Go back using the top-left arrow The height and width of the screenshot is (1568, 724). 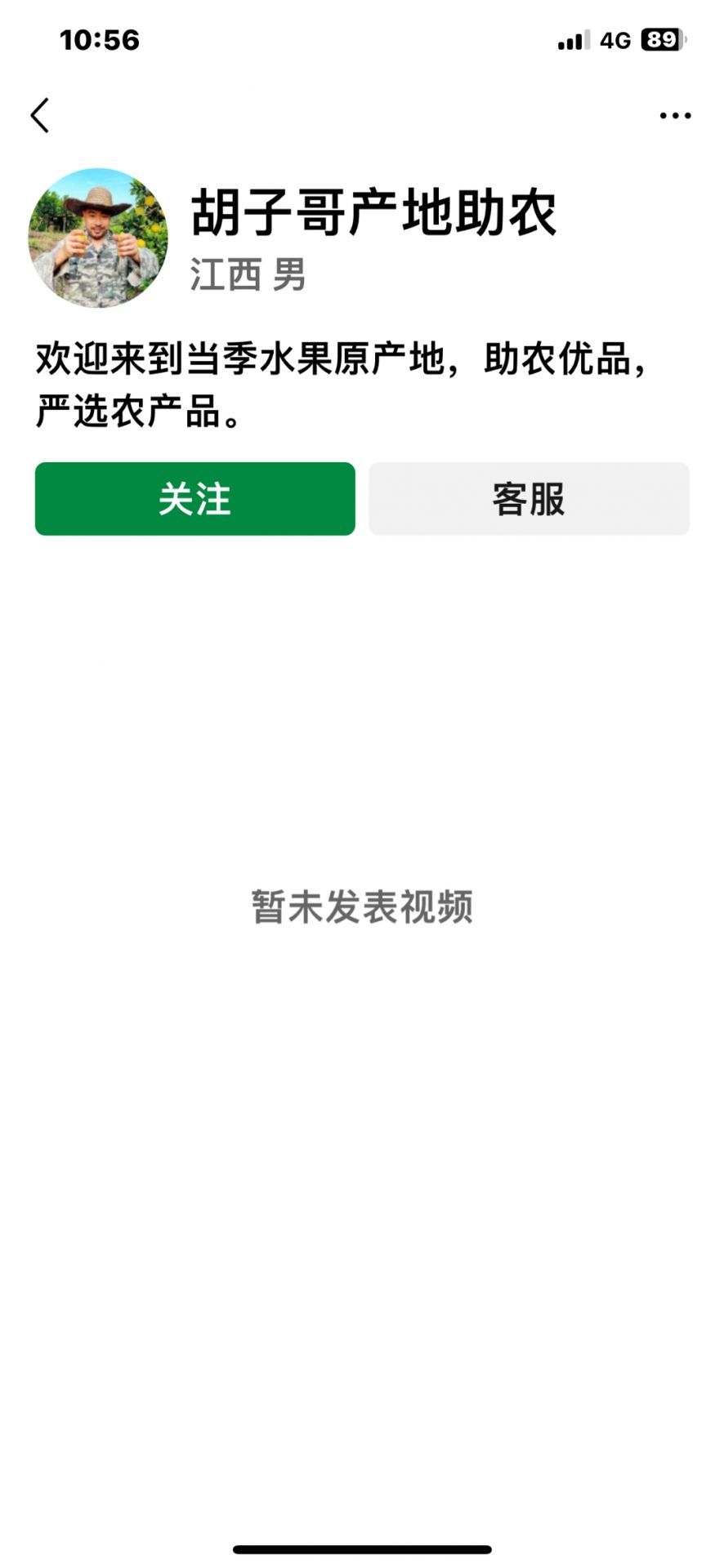[x=40, y=115]
